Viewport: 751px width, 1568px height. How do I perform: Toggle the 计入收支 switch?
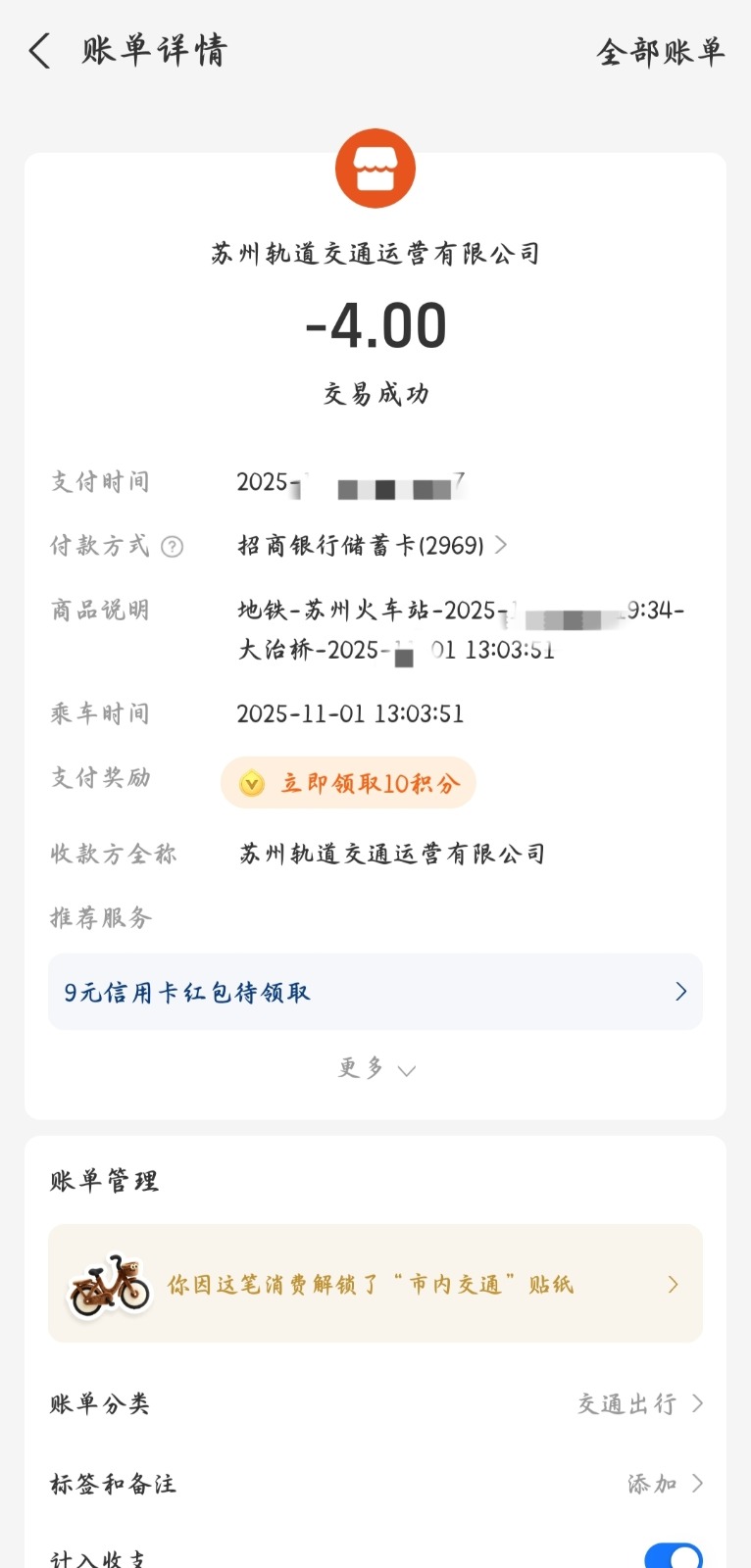(x=673, y=1557)
